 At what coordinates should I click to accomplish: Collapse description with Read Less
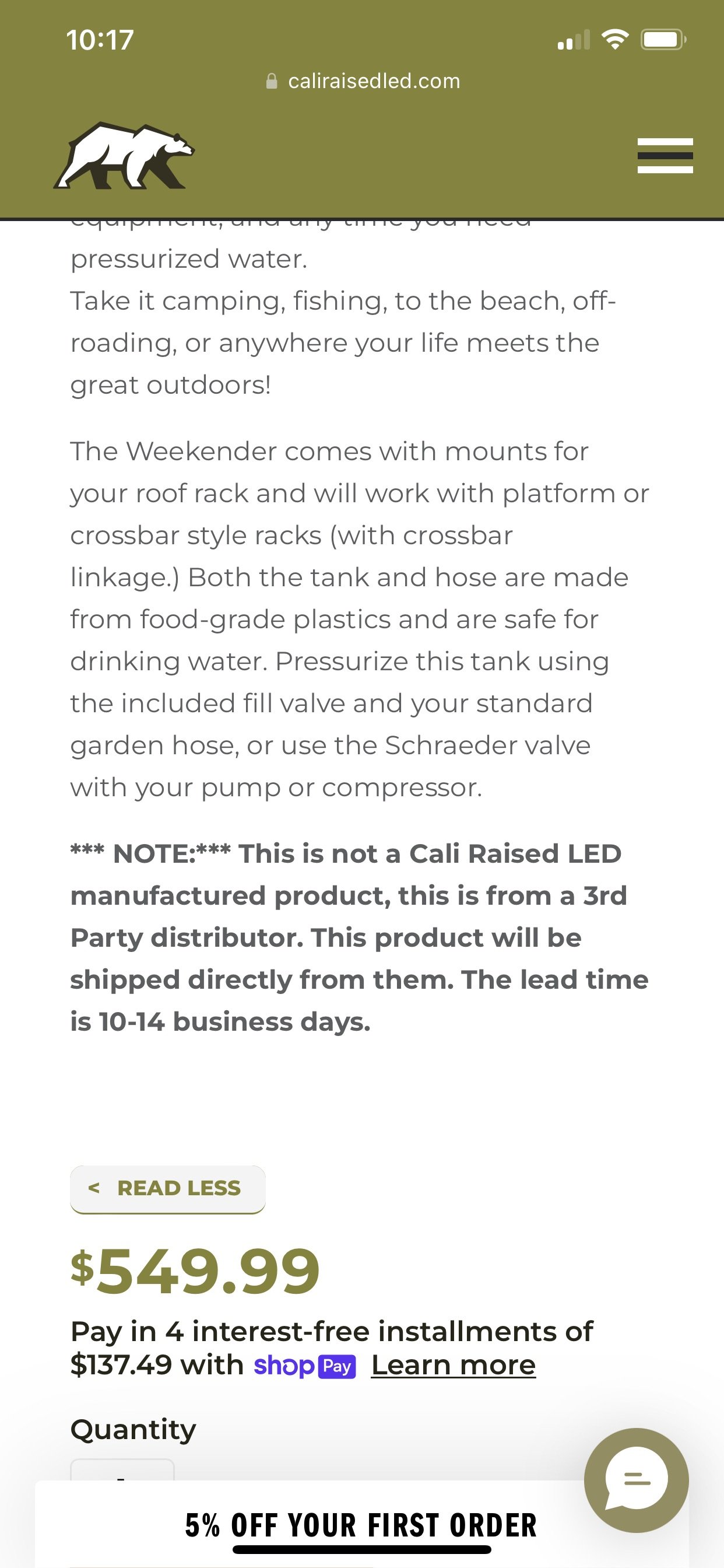coord(168,1189)
